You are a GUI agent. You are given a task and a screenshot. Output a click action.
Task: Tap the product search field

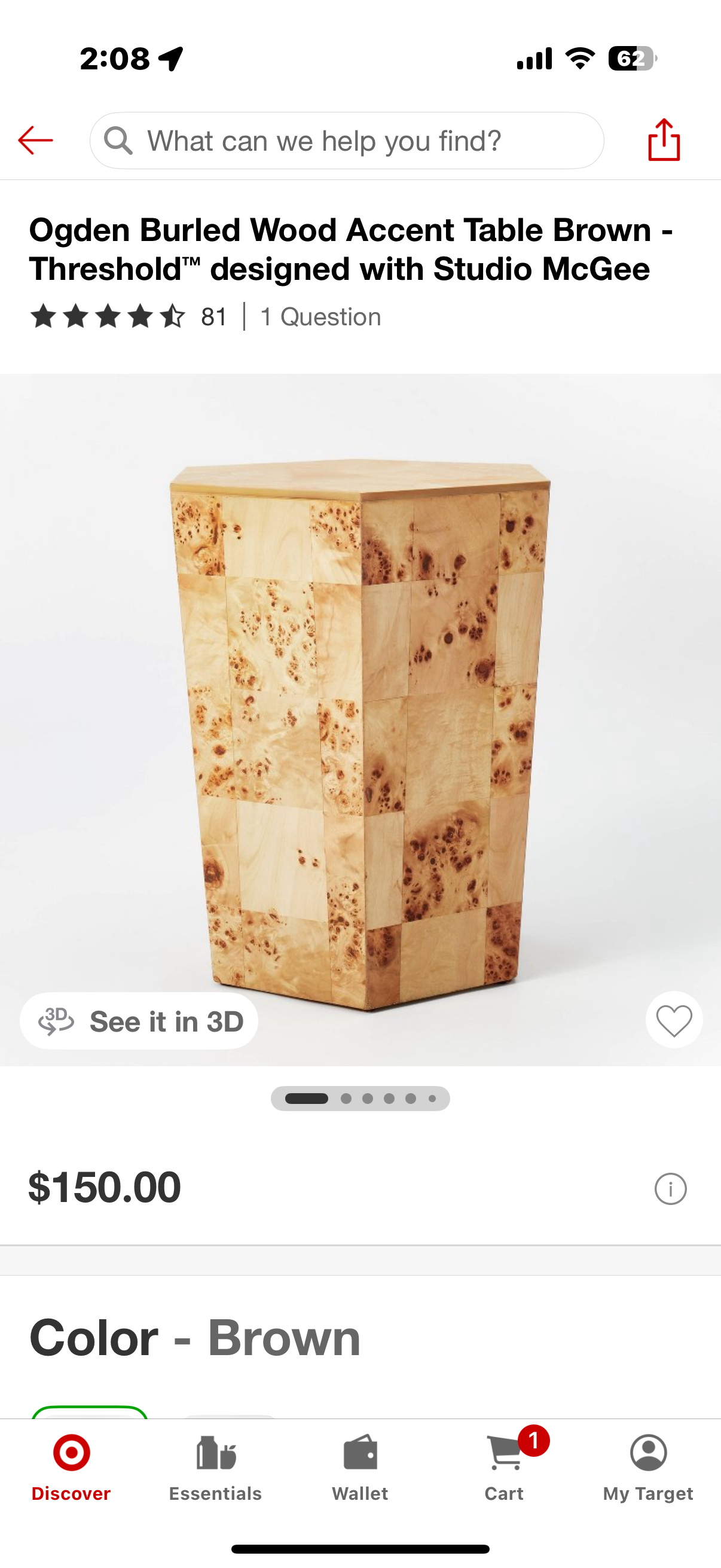[347, 141]
